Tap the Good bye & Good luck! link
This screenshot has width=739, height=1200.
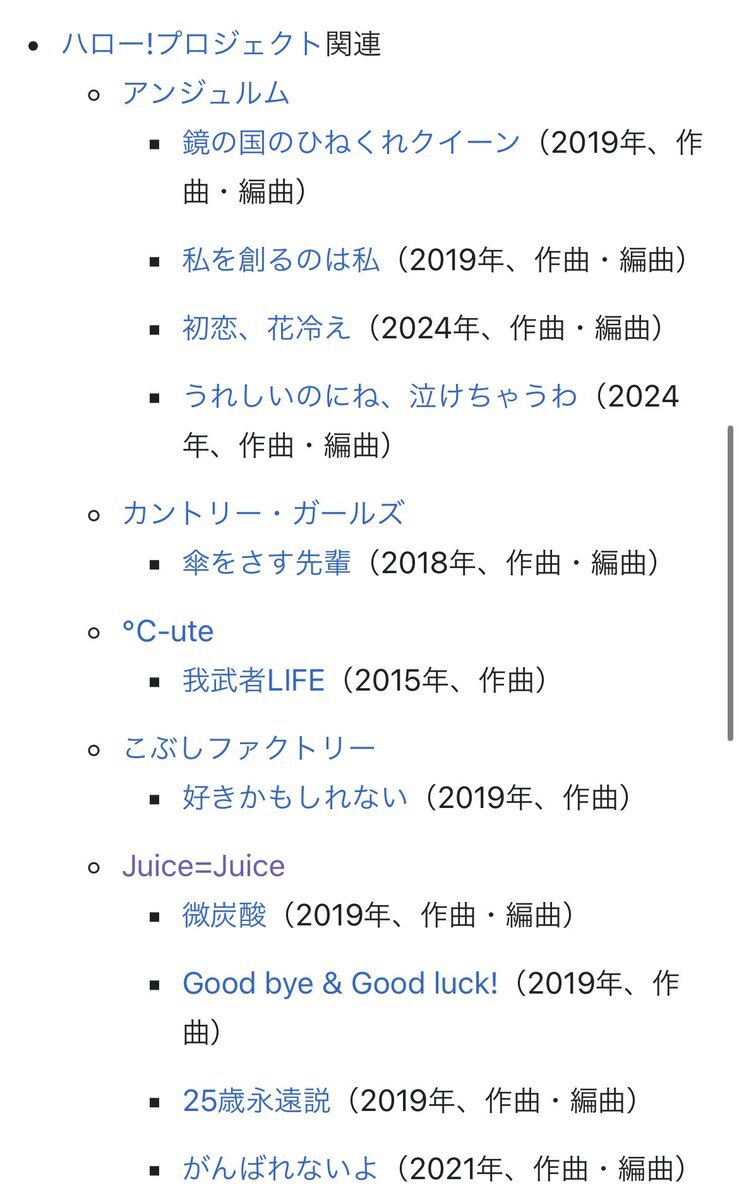[339, 983]
